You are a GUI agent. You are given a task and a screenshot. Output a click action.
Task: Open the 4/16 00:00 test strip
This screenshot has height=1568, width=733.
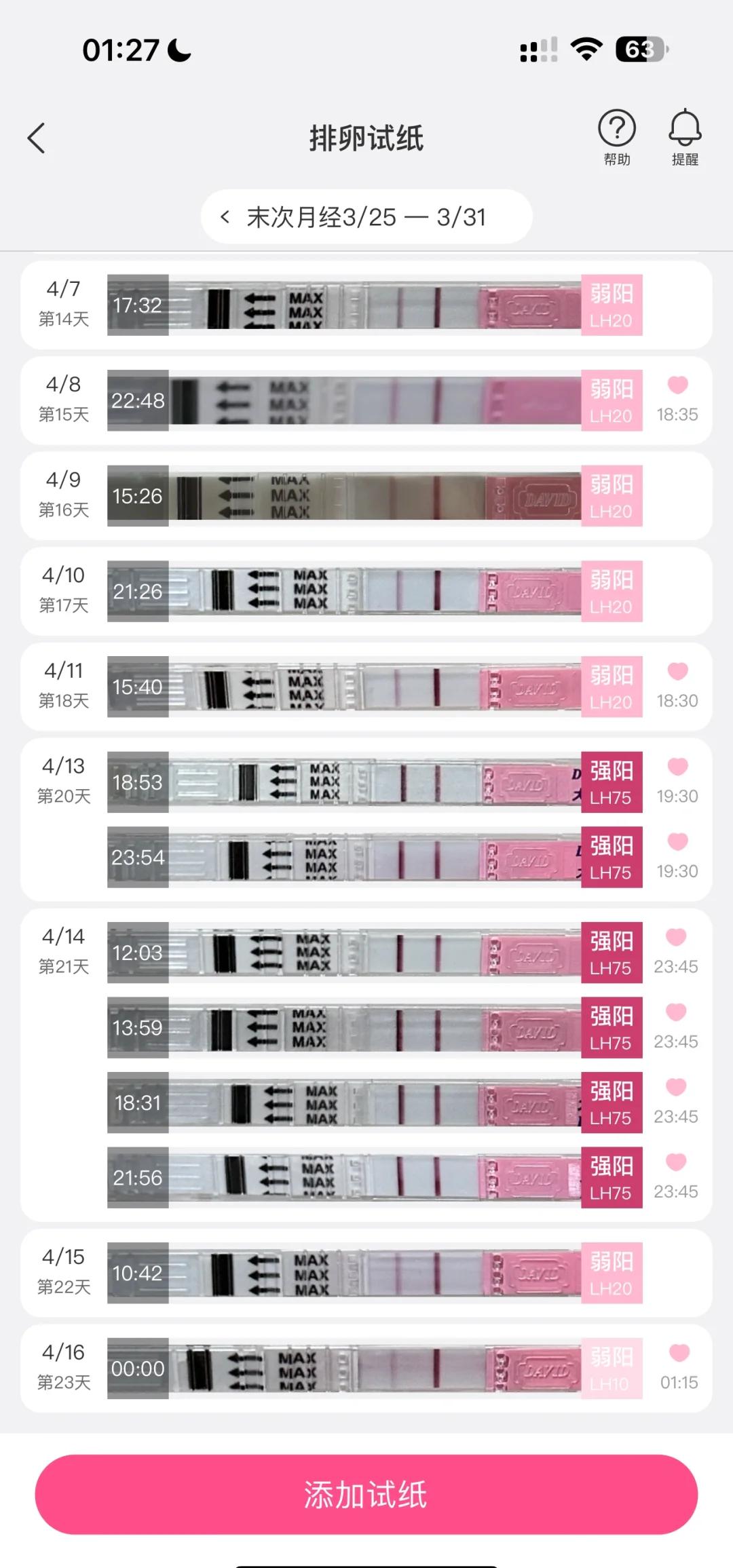point(375,1369)
